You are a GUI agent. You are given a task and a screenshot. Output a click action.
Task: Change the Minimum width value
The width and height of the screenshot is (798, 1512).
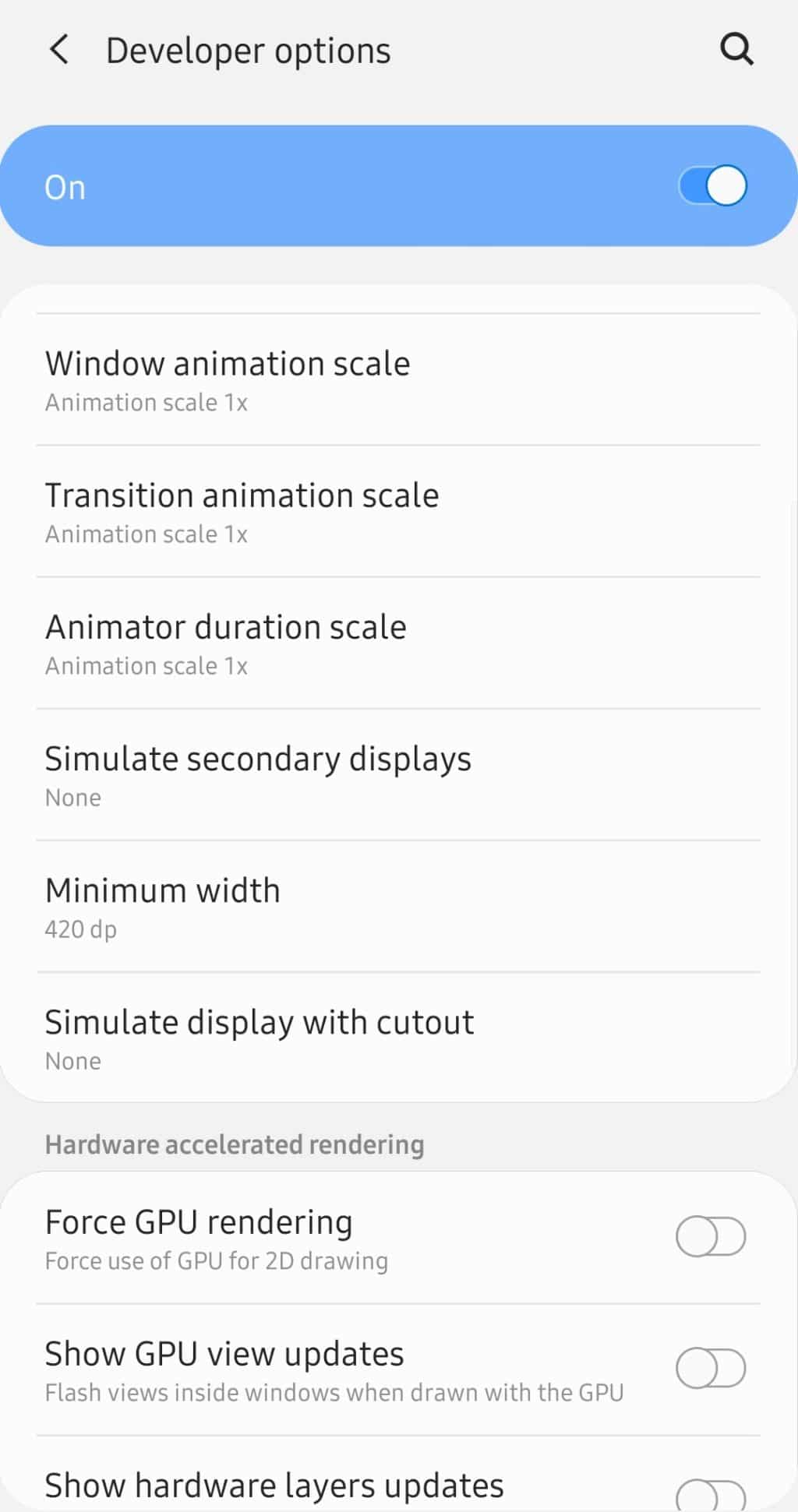coord(163,890)
